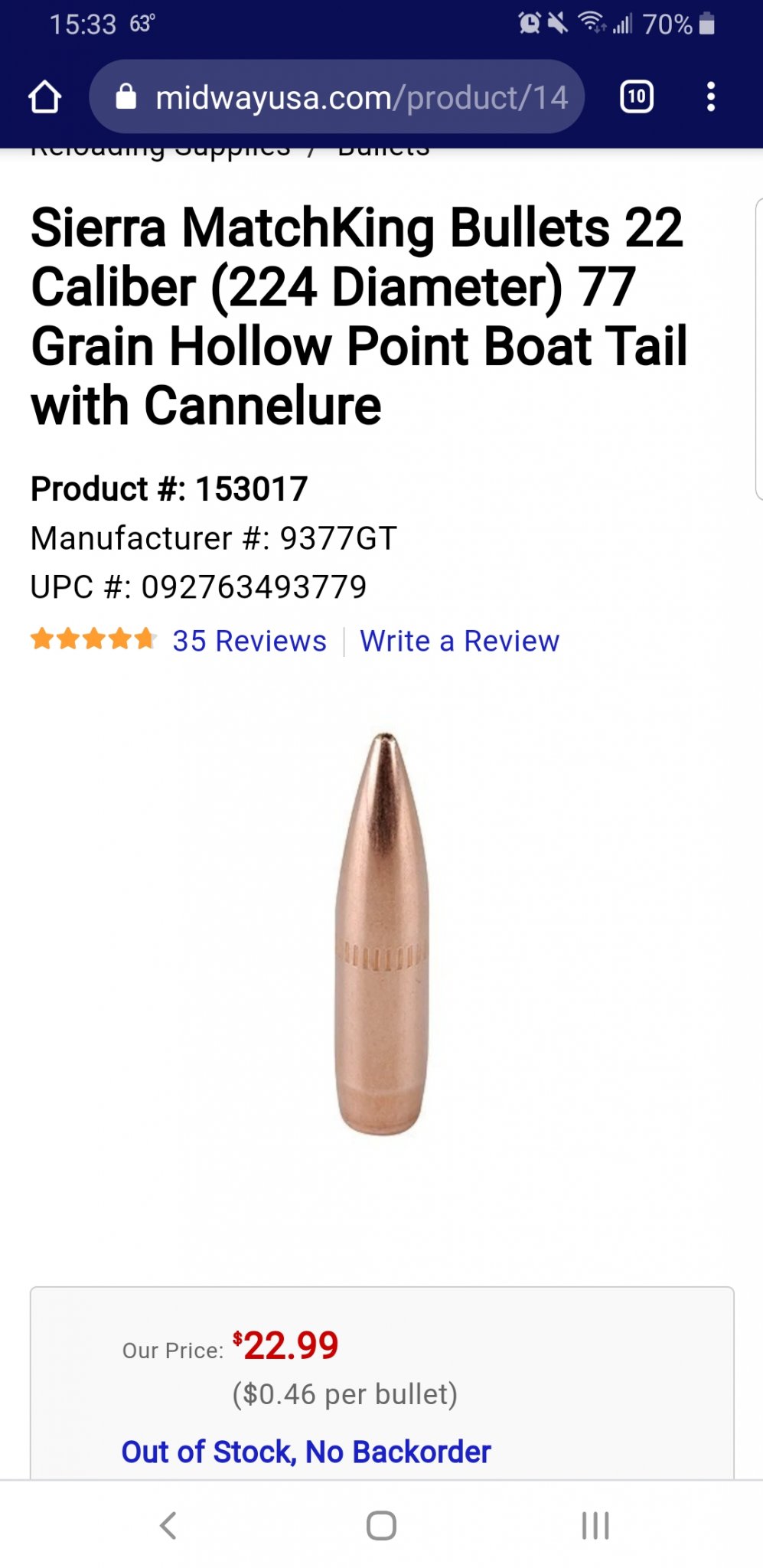This screenshot has width=763, height=1568.
Task: Tap the midwayusa.com address bar
Action: click(337, 97)
